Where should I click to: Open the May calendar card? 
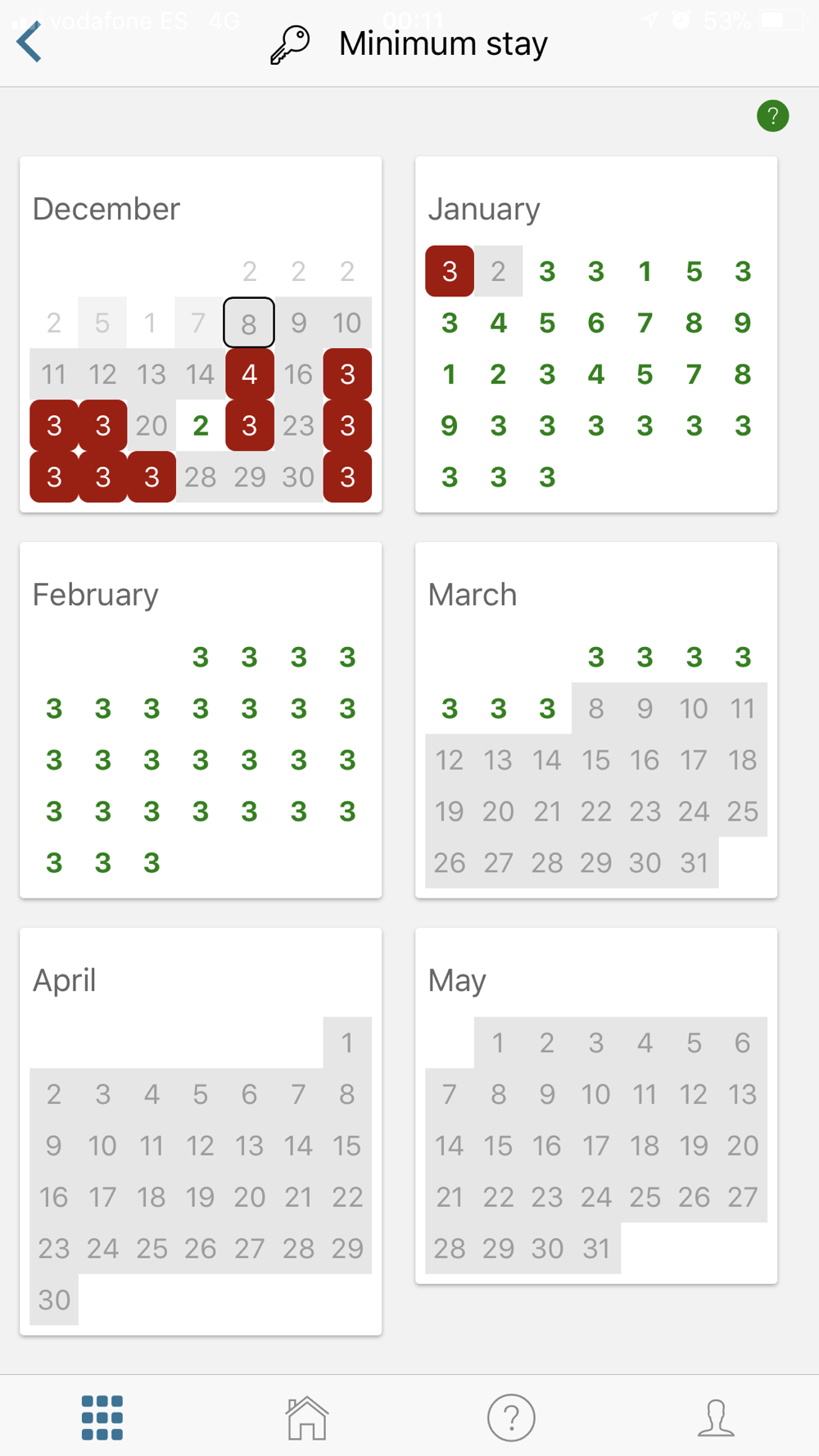coord(596,1106)
